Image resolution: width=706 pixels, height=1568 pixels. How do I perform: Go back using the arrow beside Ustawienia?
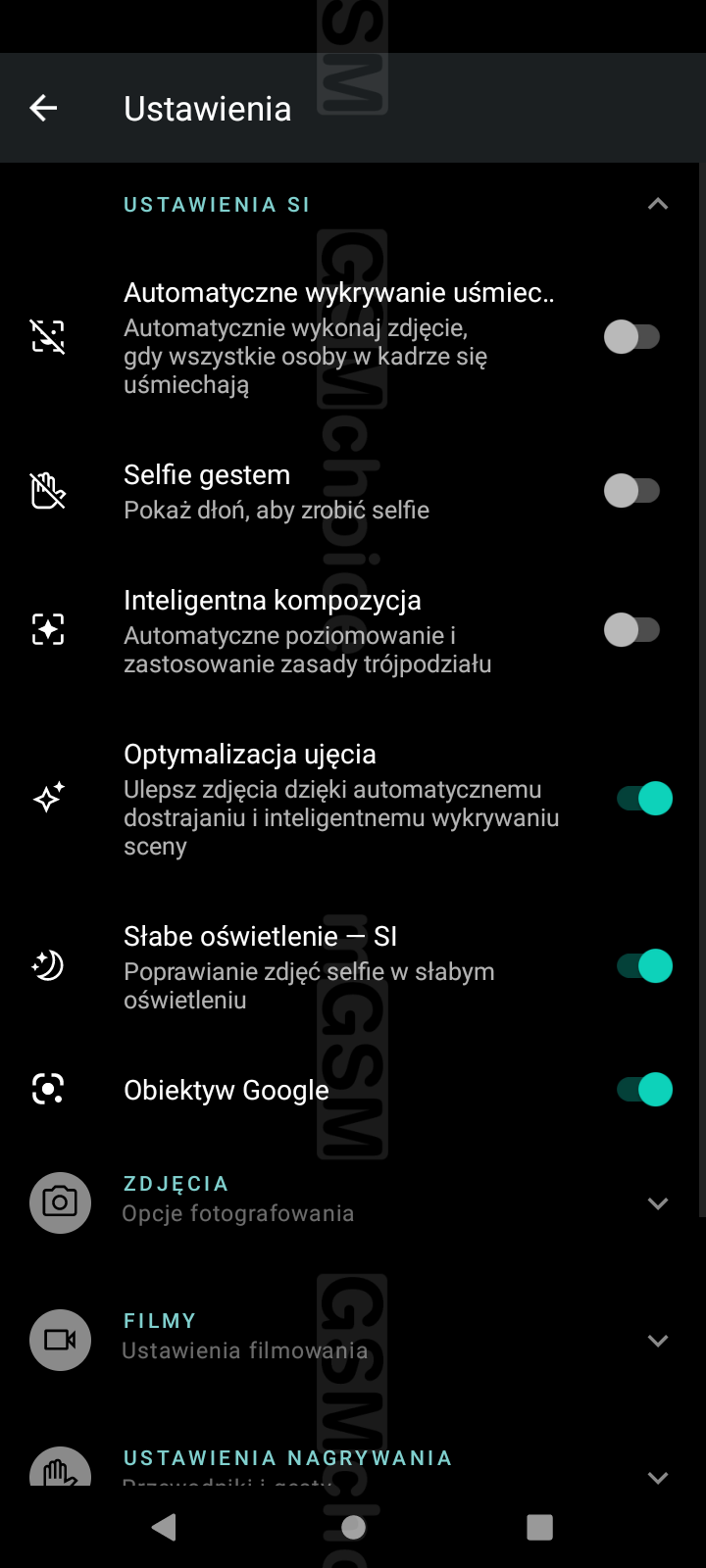point(43,108)
